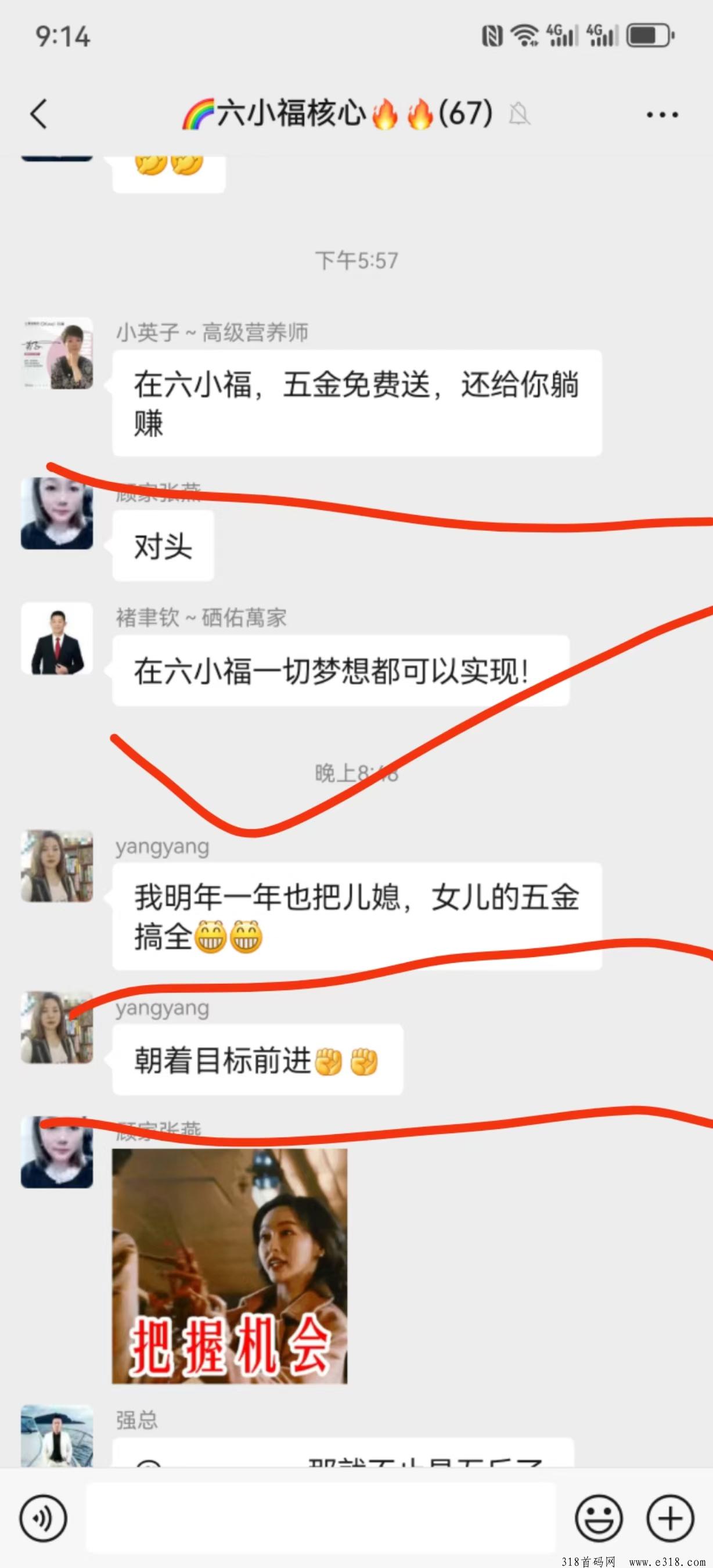
Task: Open 强总's avatar profile
Action: (57, 1437)
